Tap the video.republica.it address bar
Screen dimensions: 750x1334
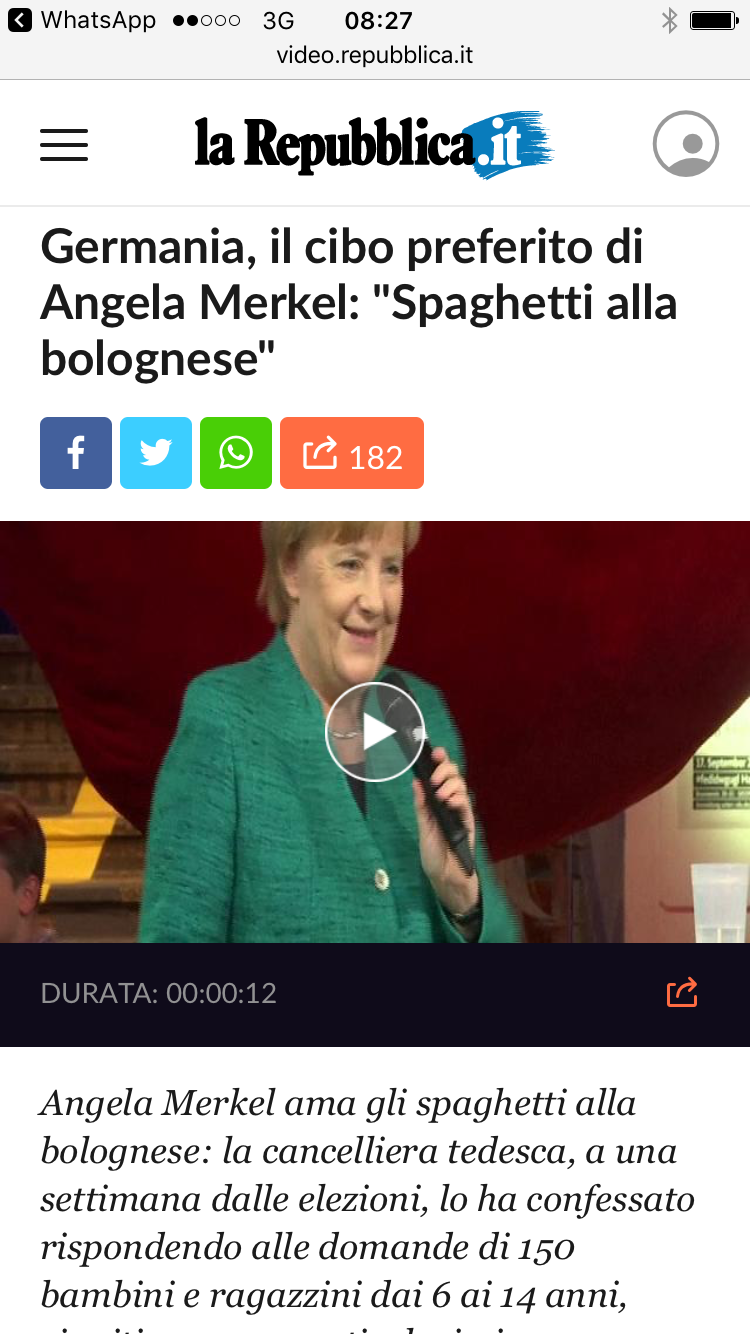point(375,55)
